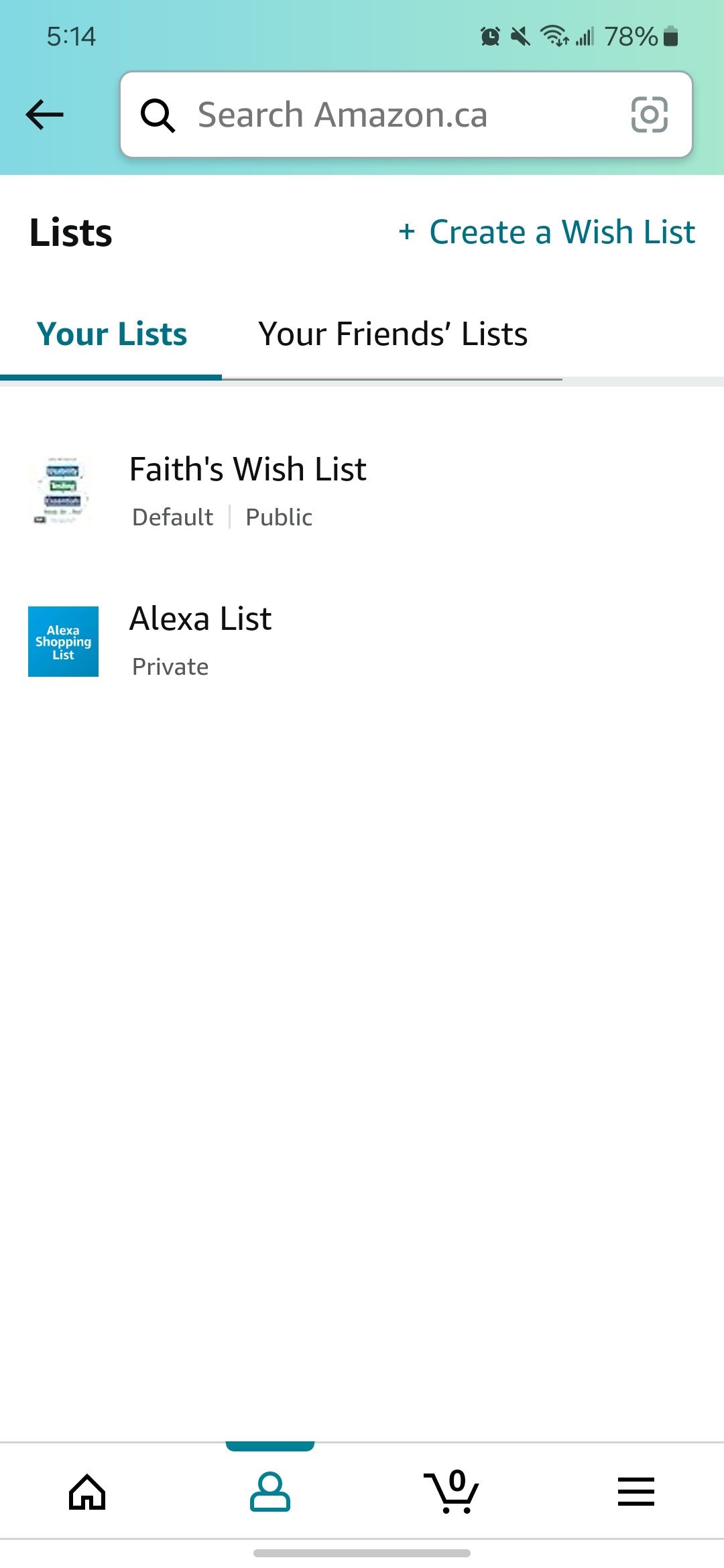724x1568 pixels.
Task: Tap the battery indicator in status bar
Action: pyautogui.click(x=670, y=37)
